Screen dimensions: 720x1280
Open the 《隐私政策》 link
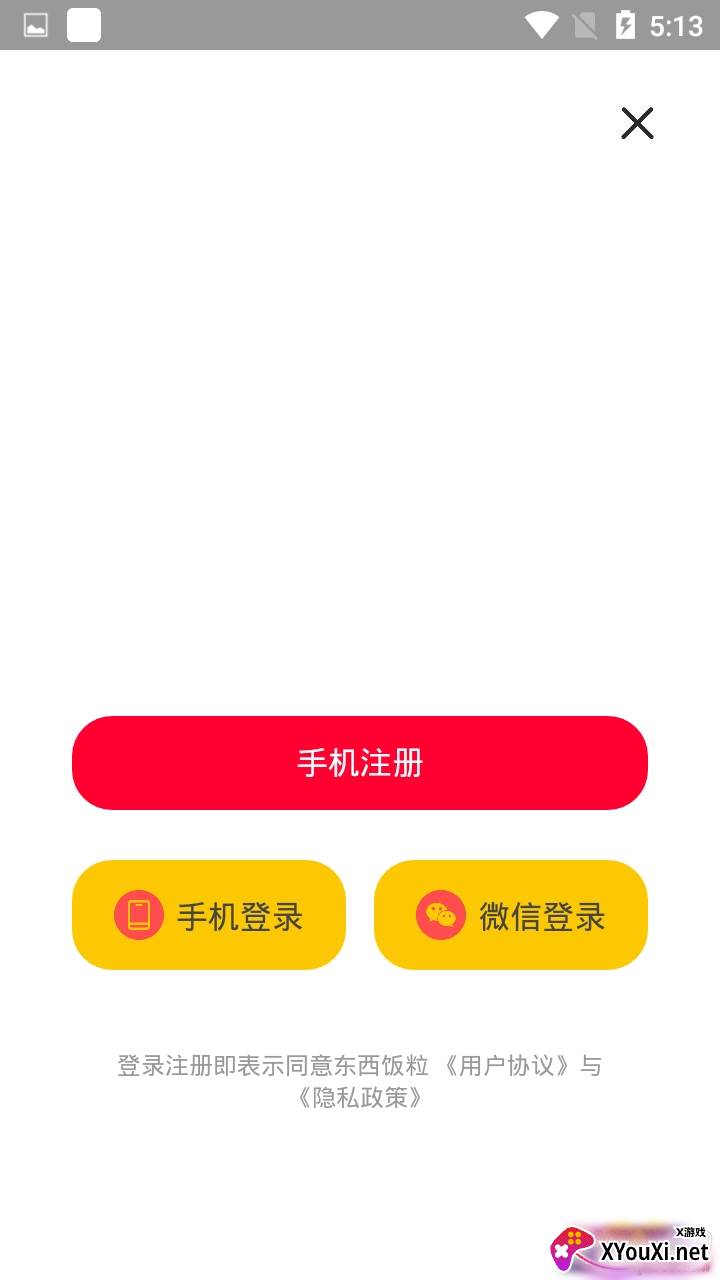tap(360, 1098)
